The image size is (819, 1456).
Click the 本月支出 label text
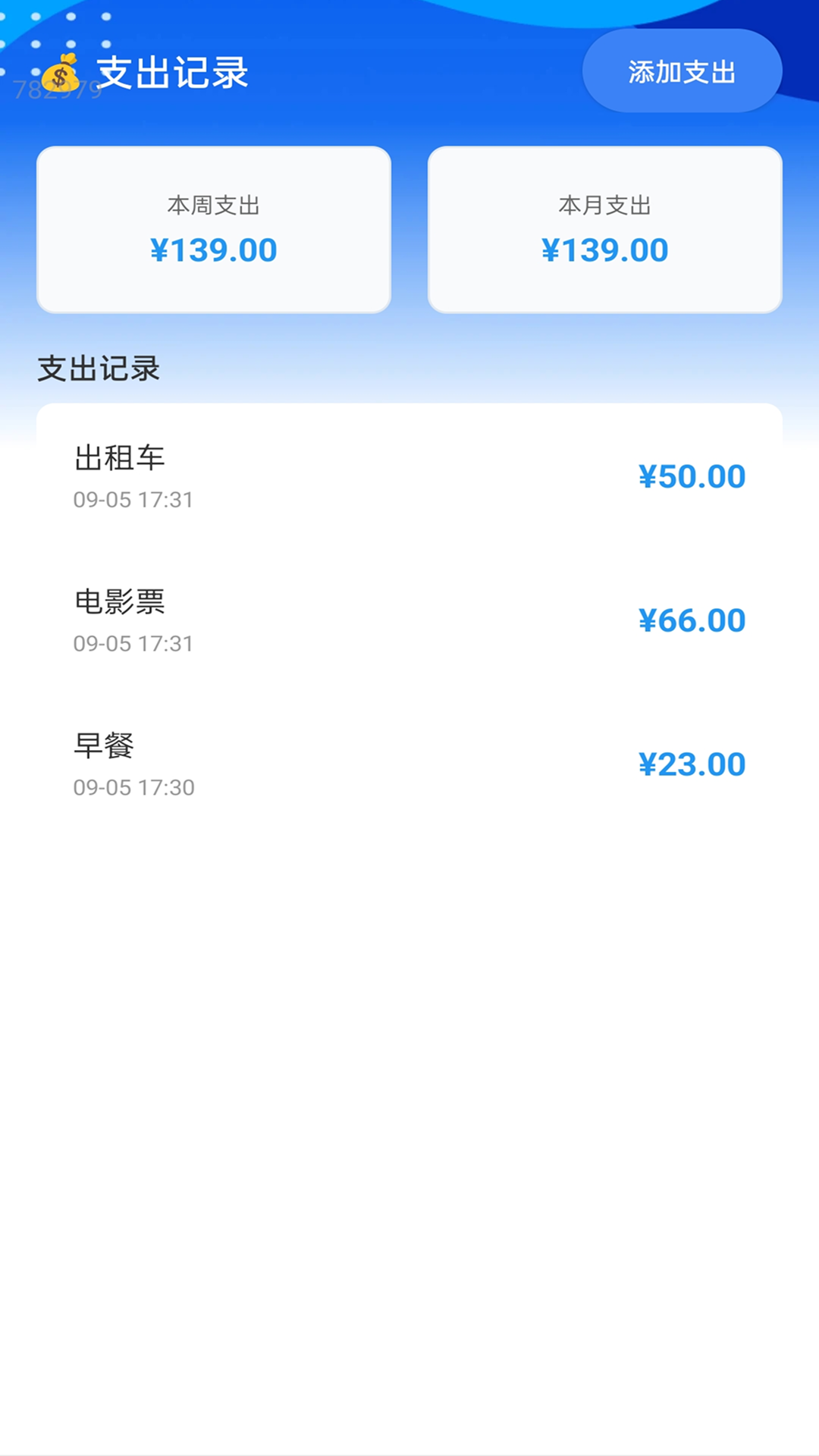tap(605, 203)
